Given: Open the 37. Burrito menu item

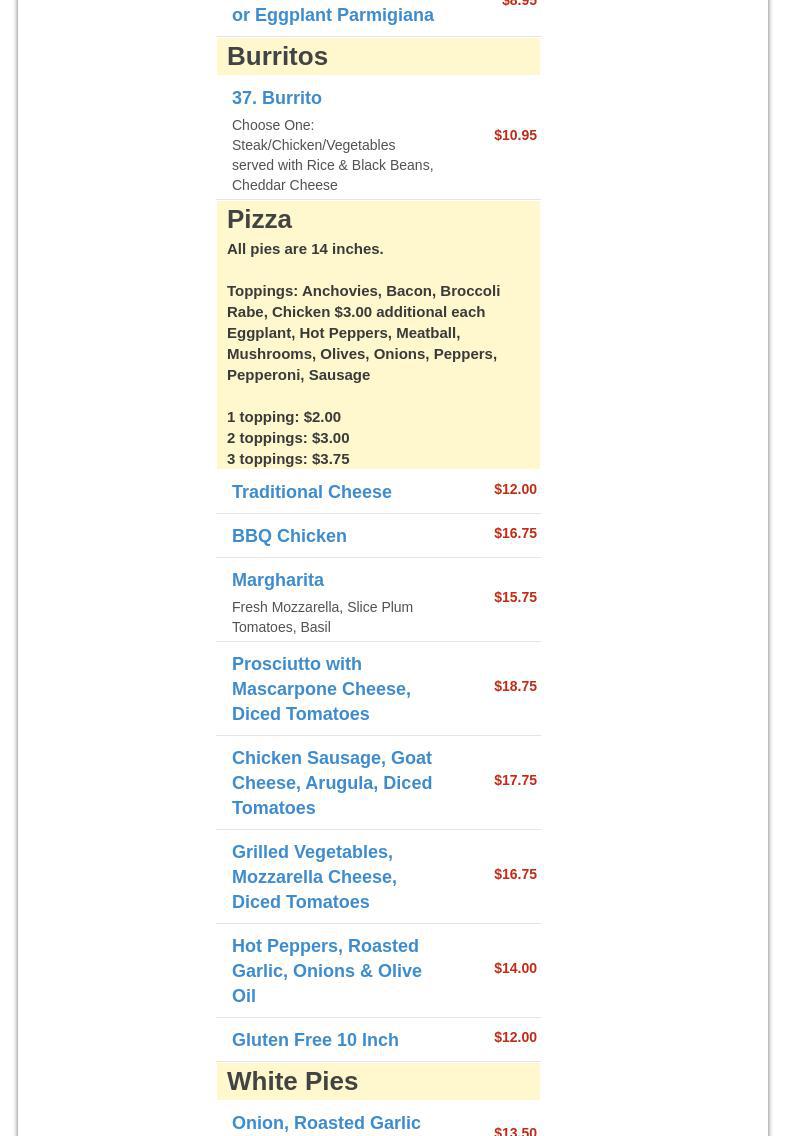Looking at the screenshot, I should (277, 98).
